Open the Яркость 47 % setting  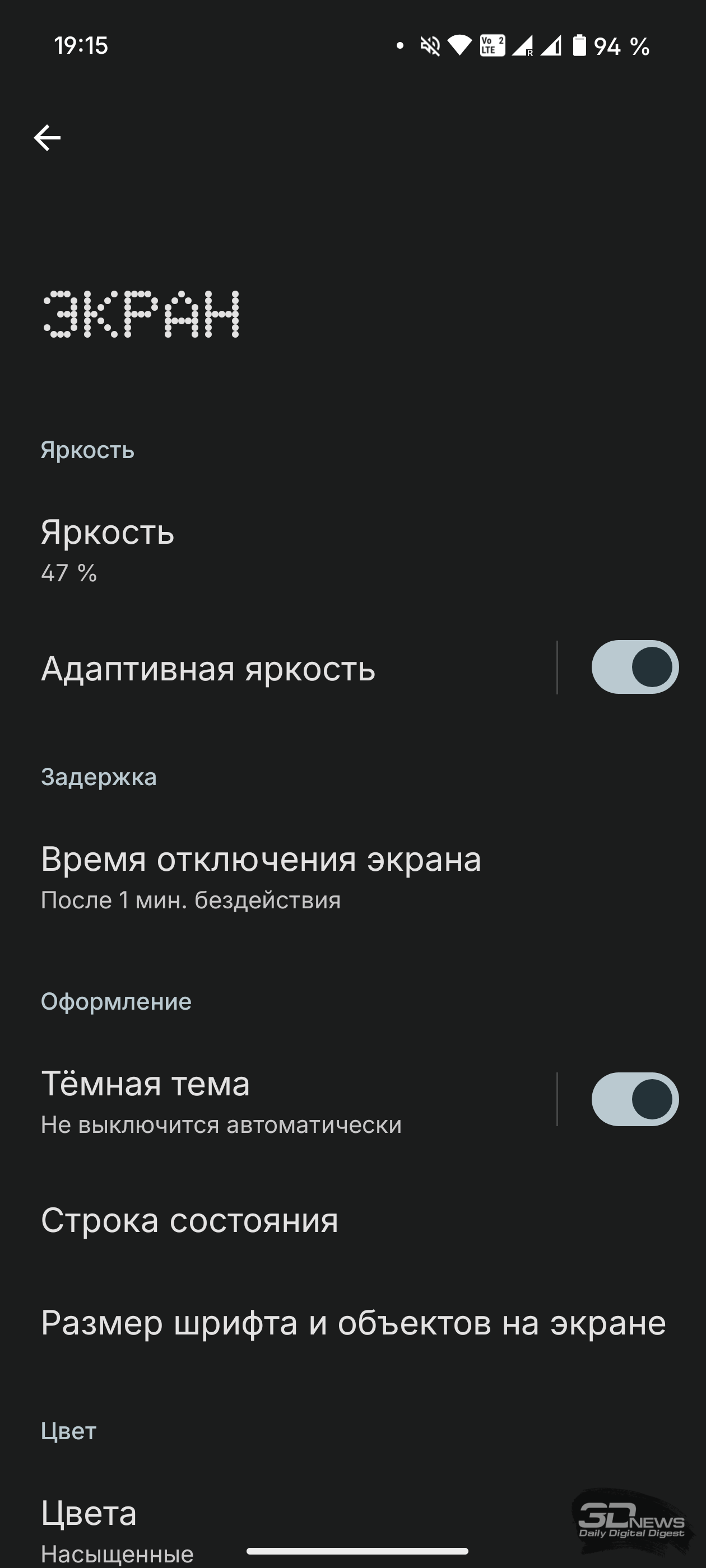[352, 550]
